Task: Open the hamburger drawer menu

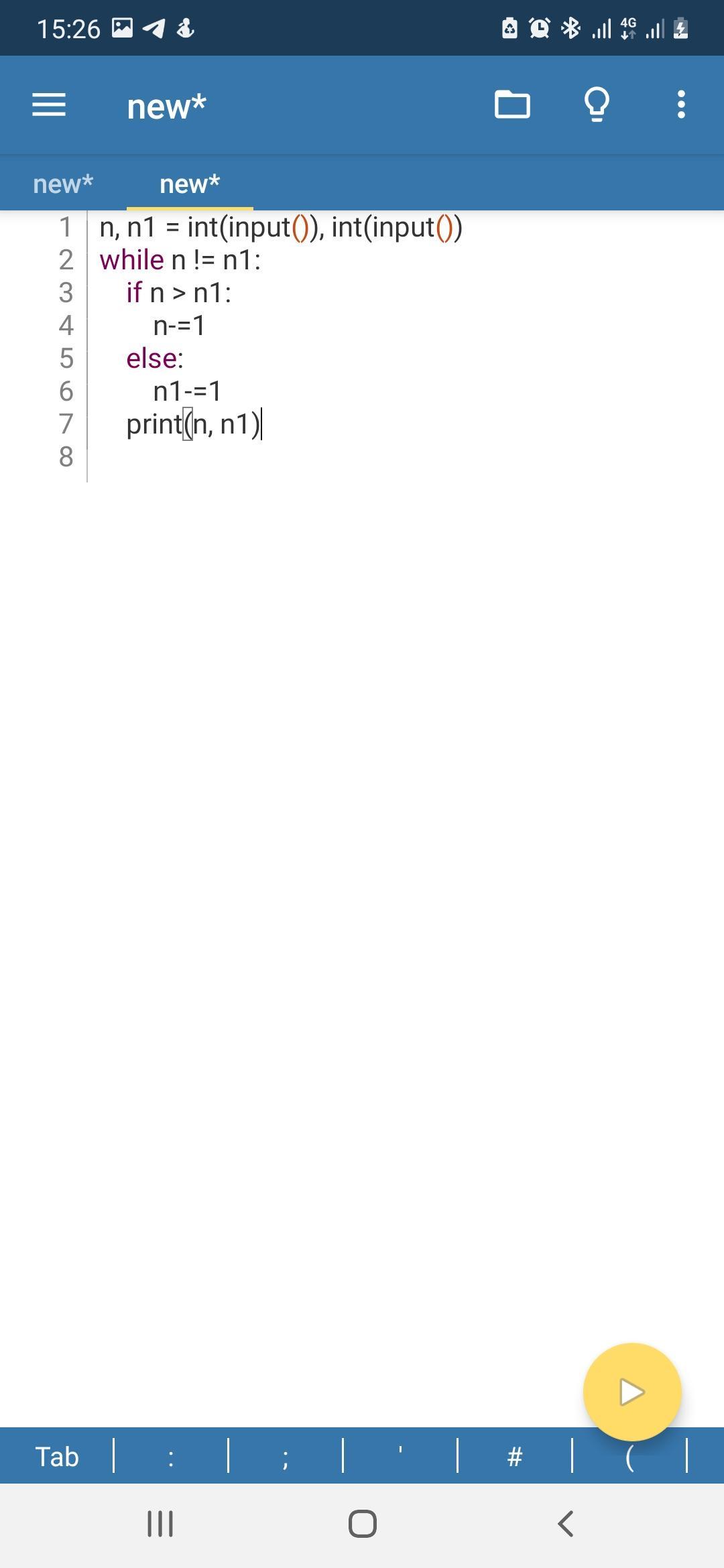Action: pyautogui.click(x=49, y=105)
